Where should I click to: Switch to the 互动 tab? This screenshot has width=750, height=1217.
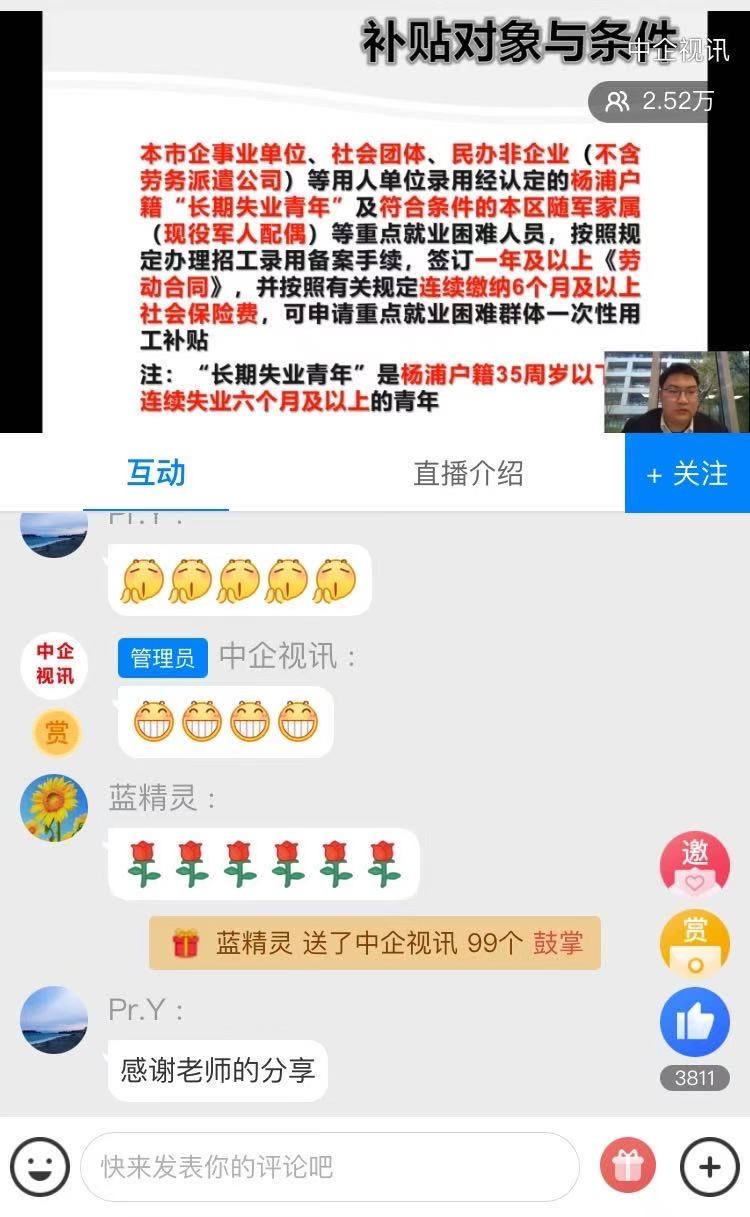click(156, 473)
